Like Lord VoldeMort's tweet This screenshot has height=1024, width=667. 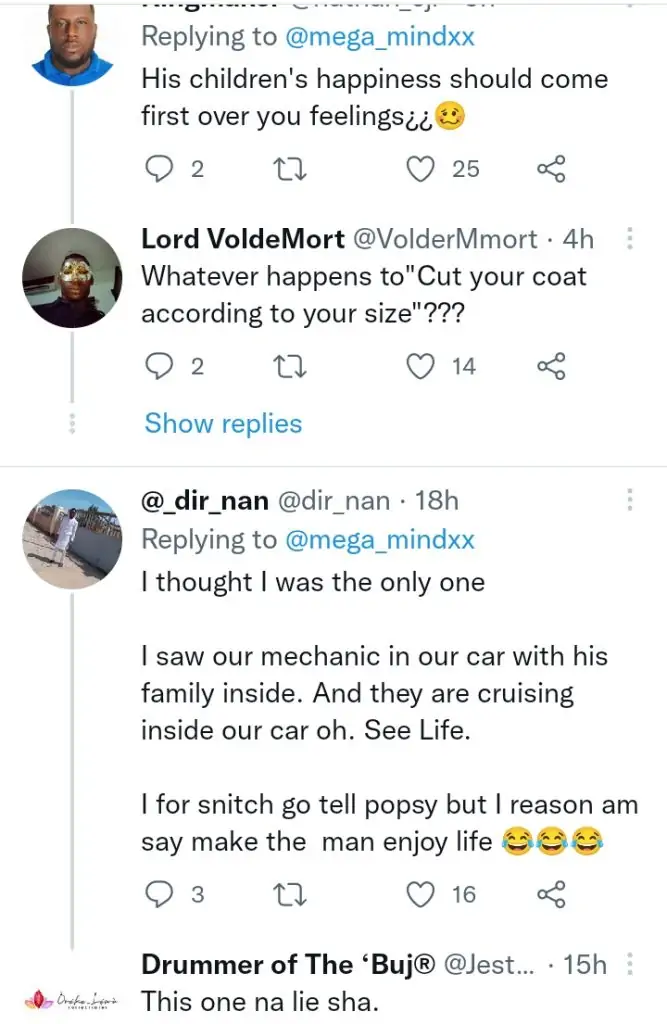click(x=421, y=366)
